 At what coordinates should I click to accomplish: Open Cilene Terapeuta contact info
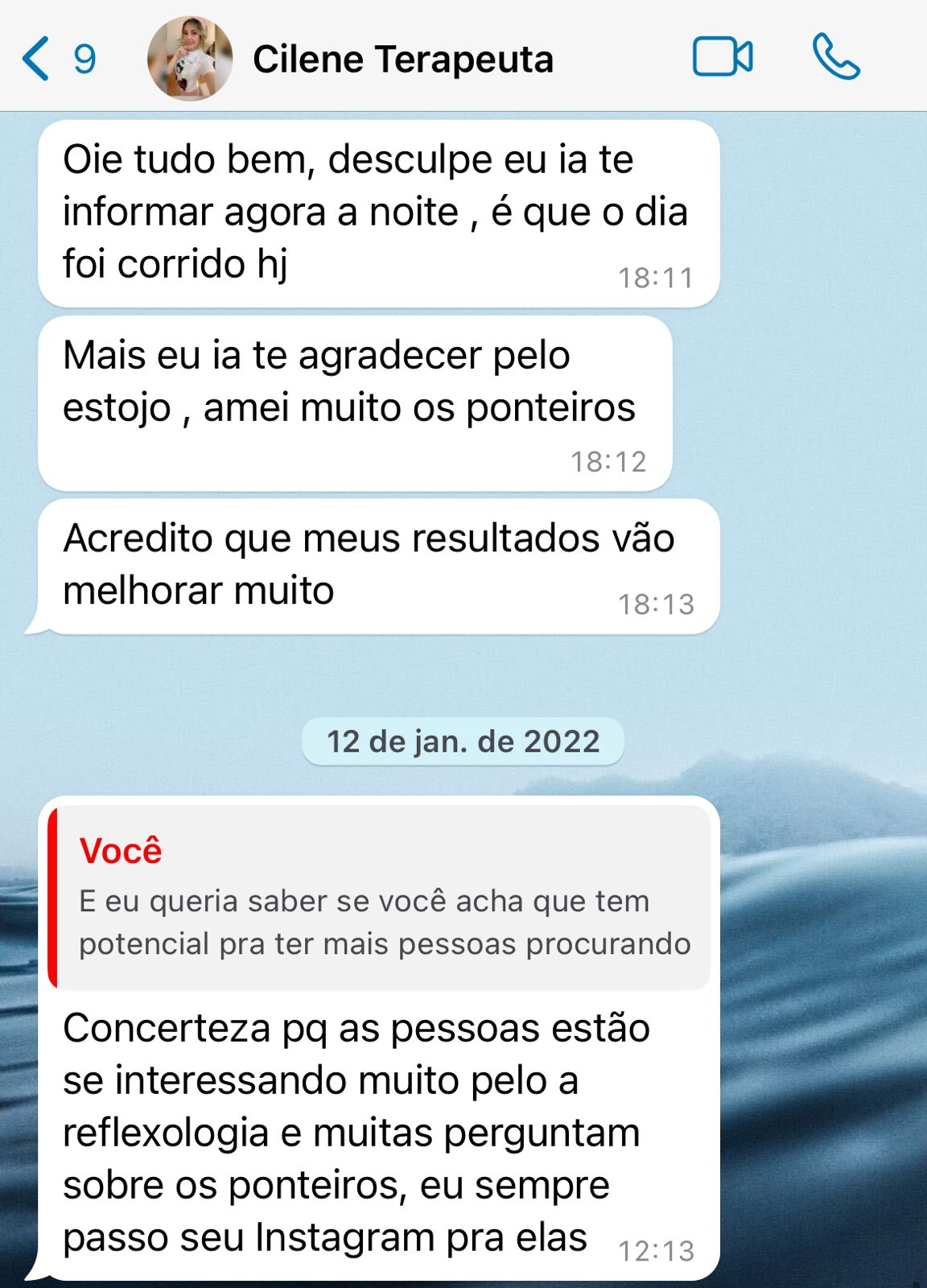pos(402,60)
